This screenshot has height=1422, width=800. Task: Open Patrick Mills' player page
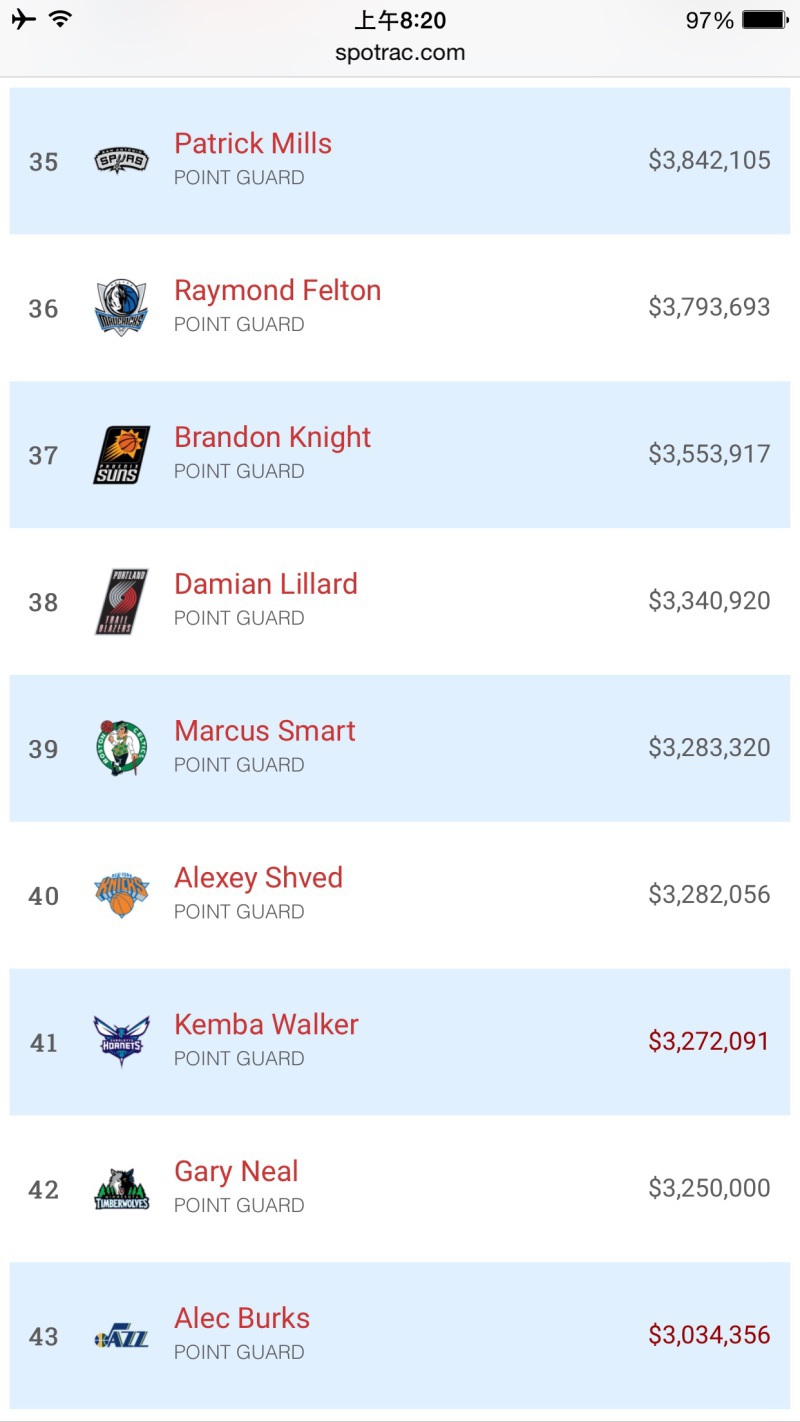click(x=253, y=143)
